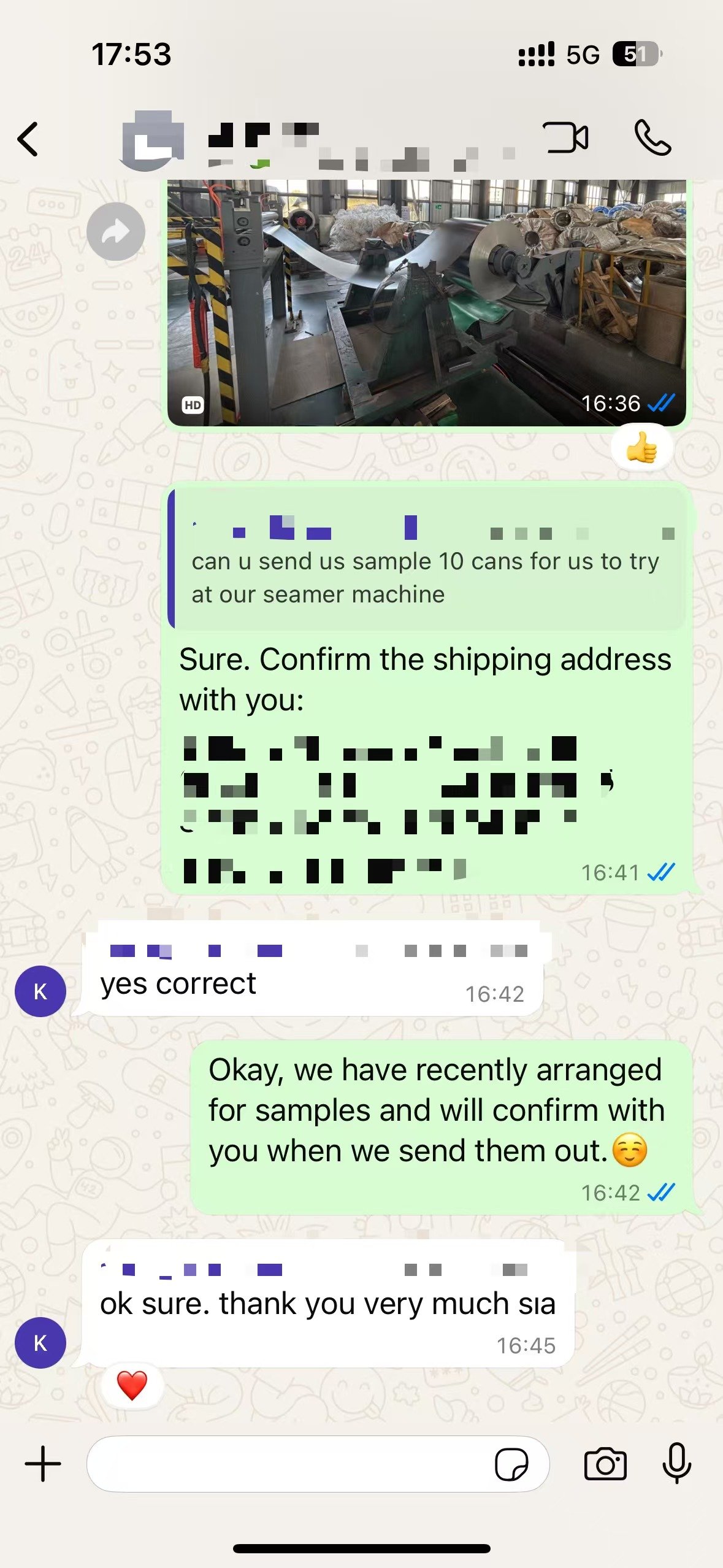View heart reaction on thank you message
The height and width of the screenshot is (1568, 723).
click(x=132, y=1385)
